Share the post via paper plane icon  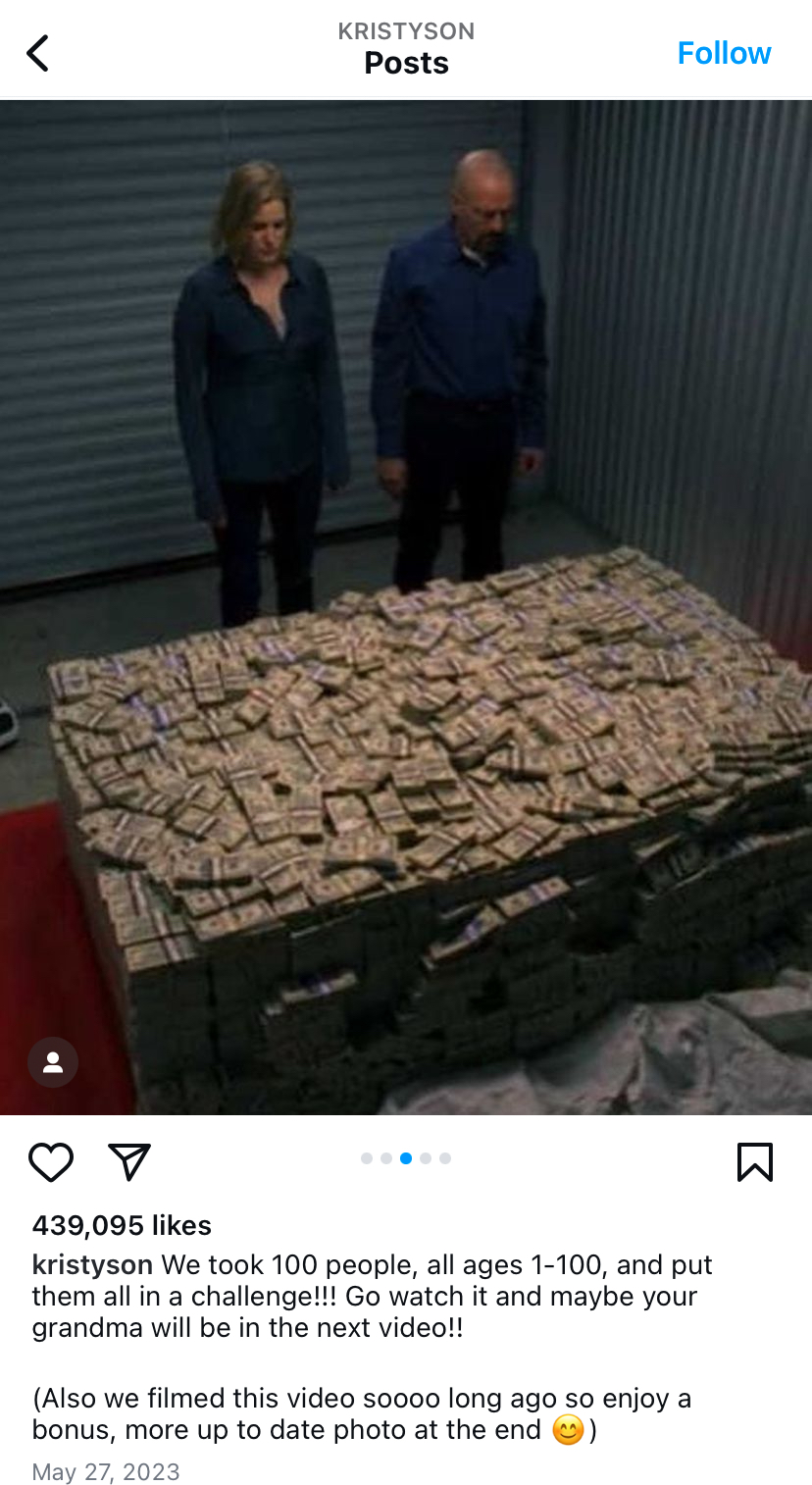tap(129, 1161)
